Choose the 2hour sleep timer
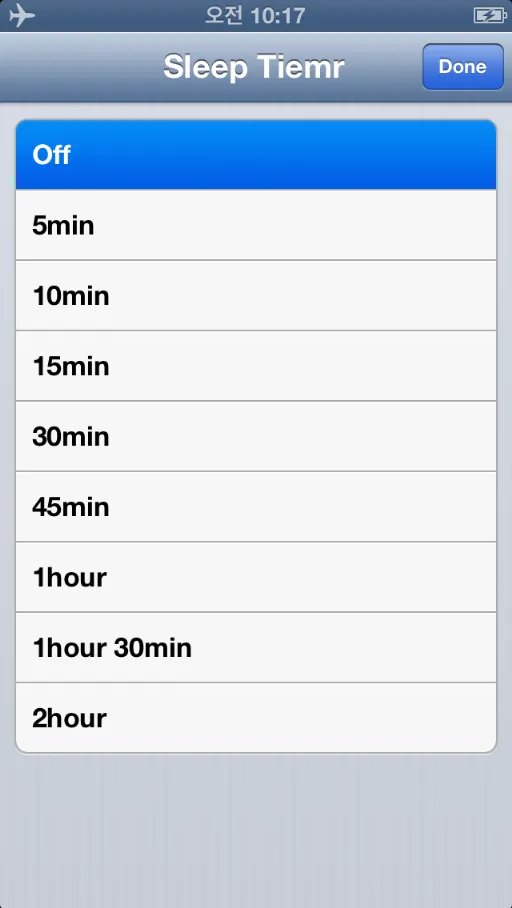The image size is (512, 908). [x=256, y=718]
